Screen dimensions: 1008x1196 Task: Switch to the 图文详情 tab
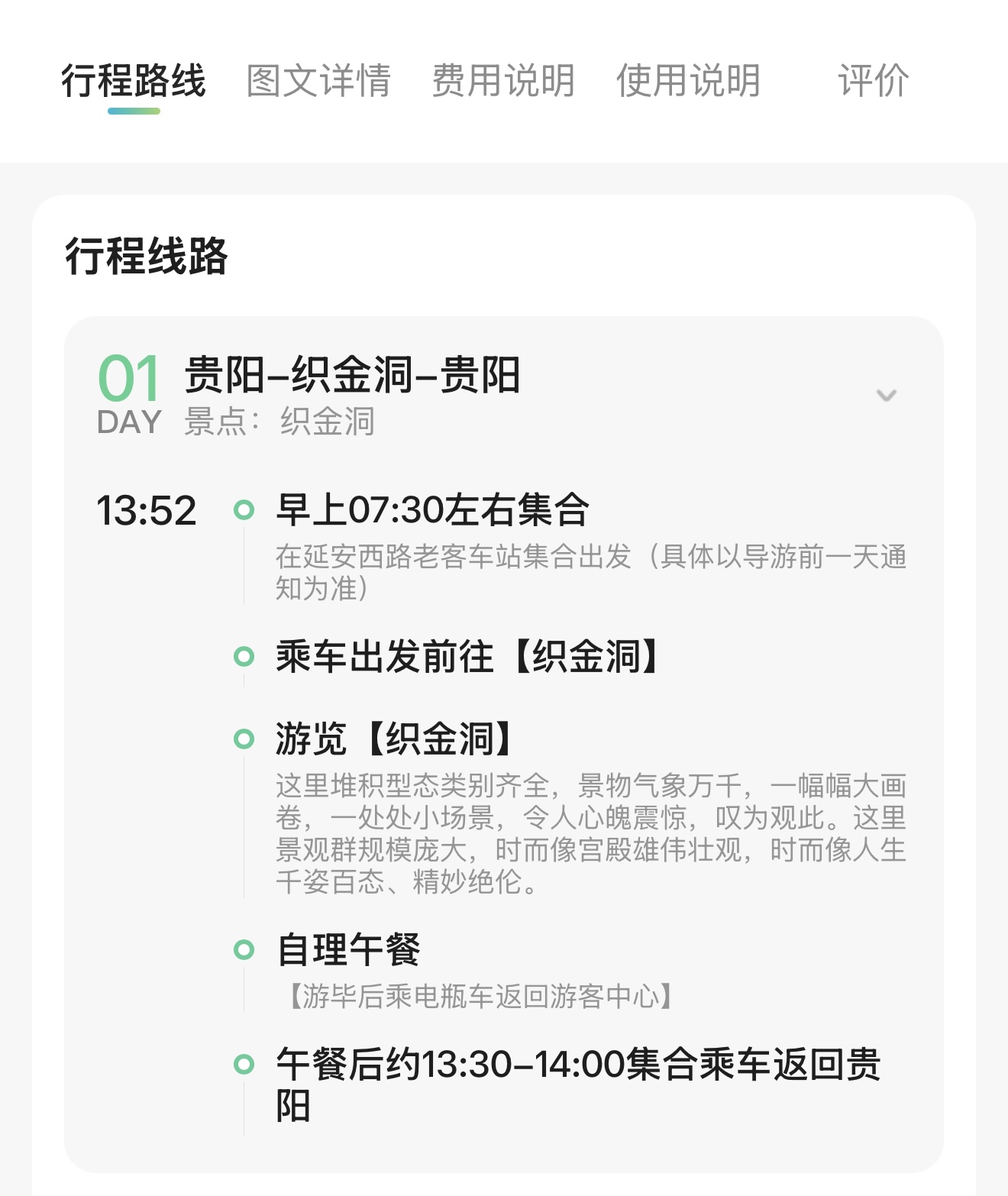[318, 80]
